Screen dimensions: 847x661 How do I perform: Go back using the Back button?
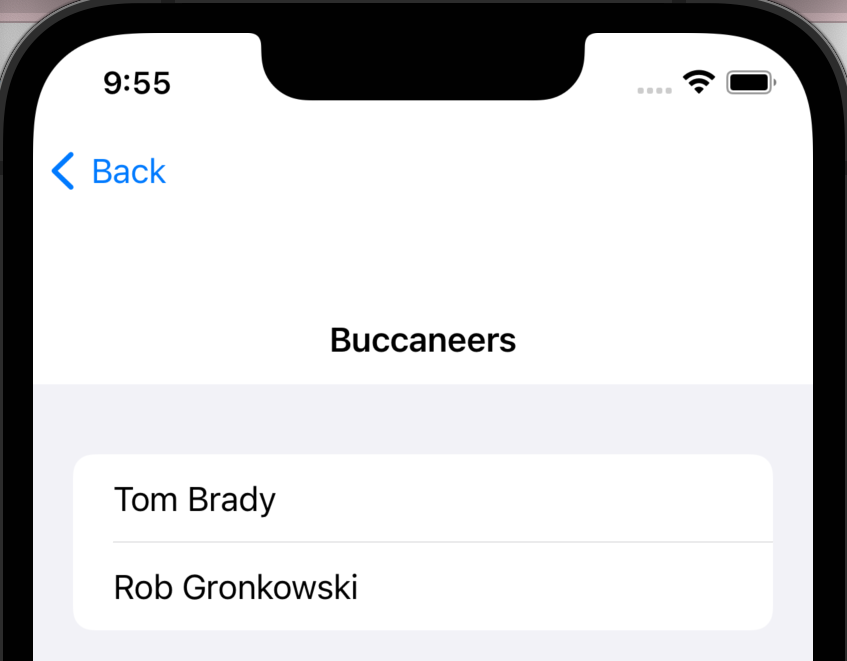[x=109, y=172]
